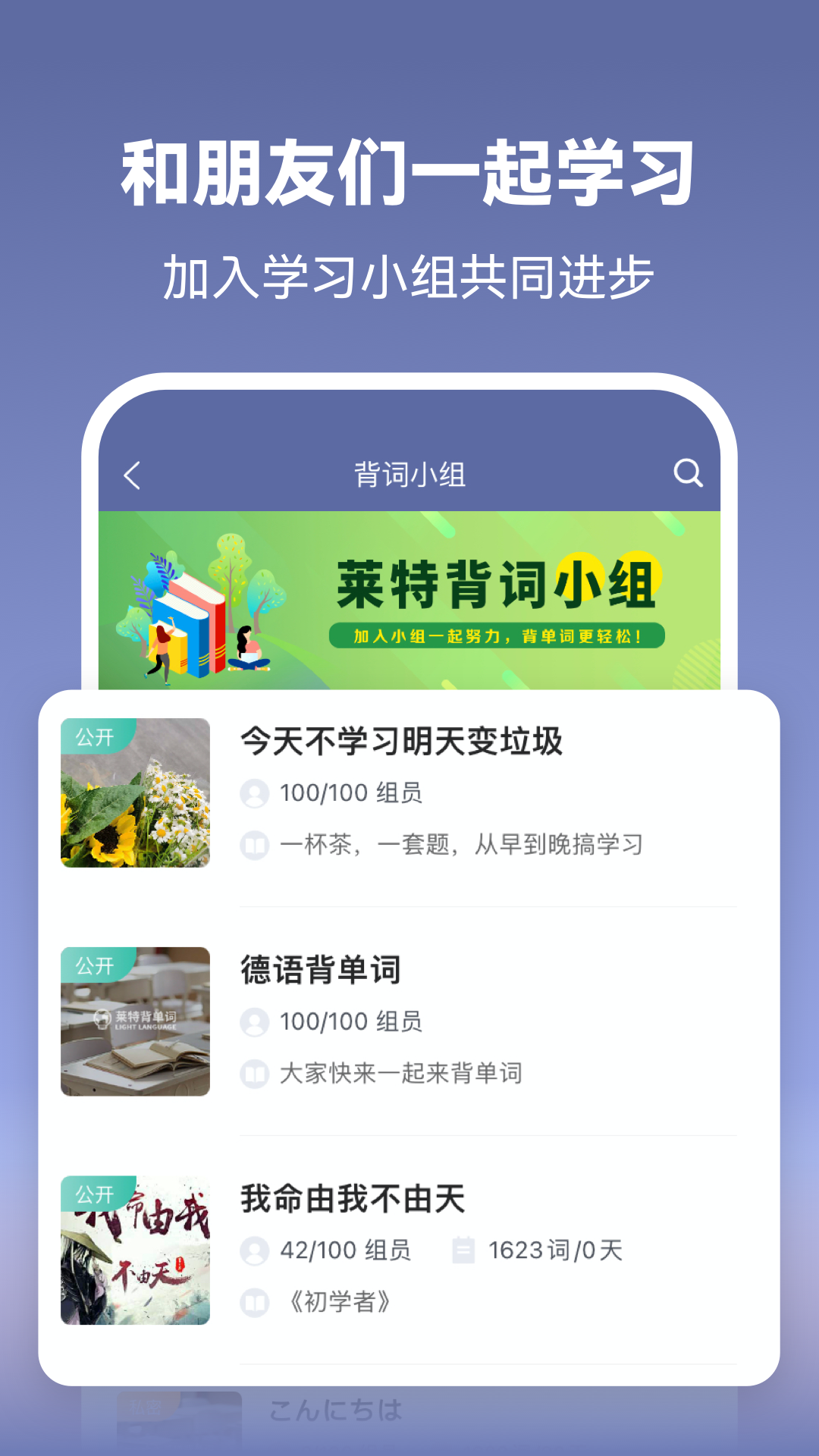Tap the search magnifier icon
Screen dimensions: 819x1456
click(686, 474)
